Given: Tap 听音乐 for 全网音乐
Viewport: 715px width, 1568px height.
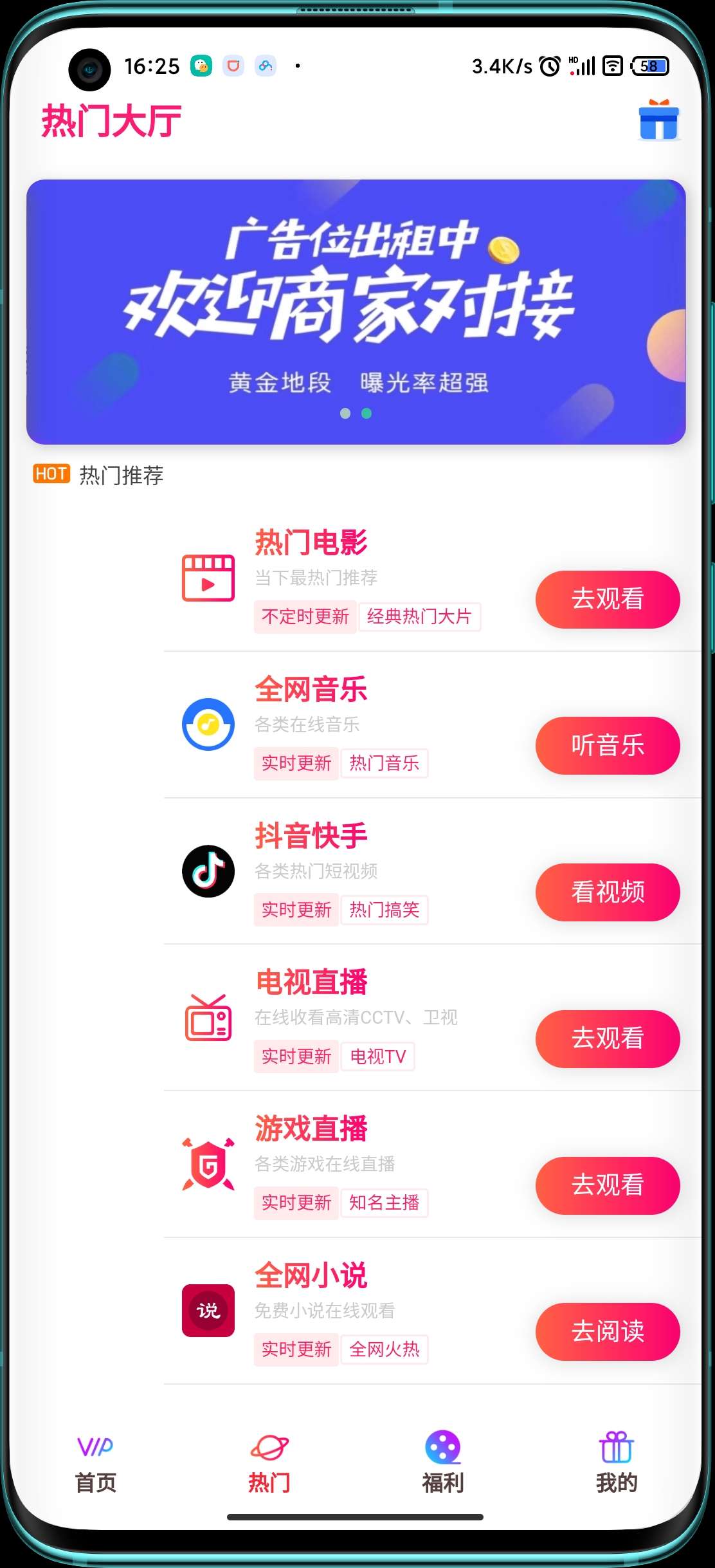Looking at the screenshot, I should 608,746.
